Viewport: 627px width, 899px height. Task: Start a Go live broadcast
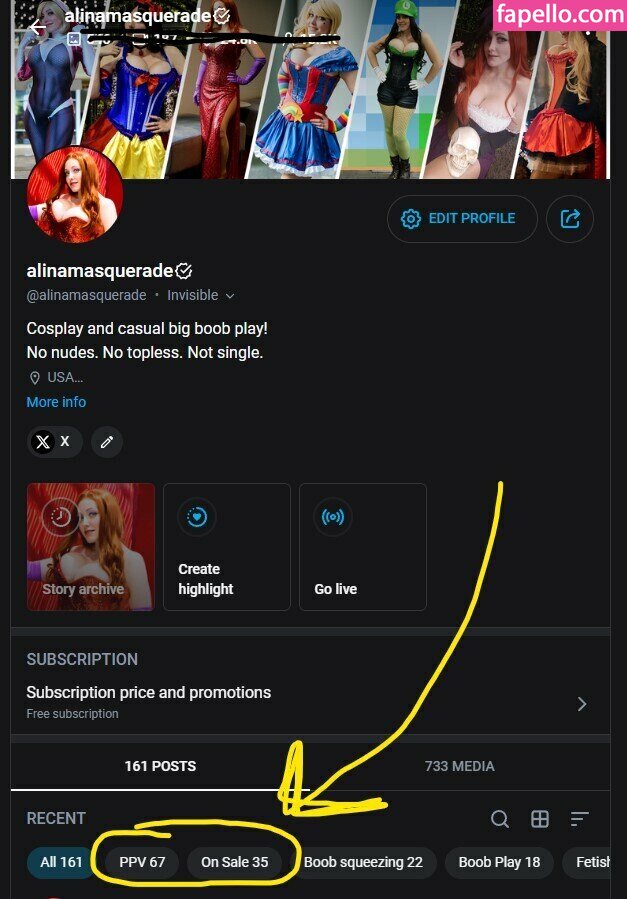tap(363, 547)
